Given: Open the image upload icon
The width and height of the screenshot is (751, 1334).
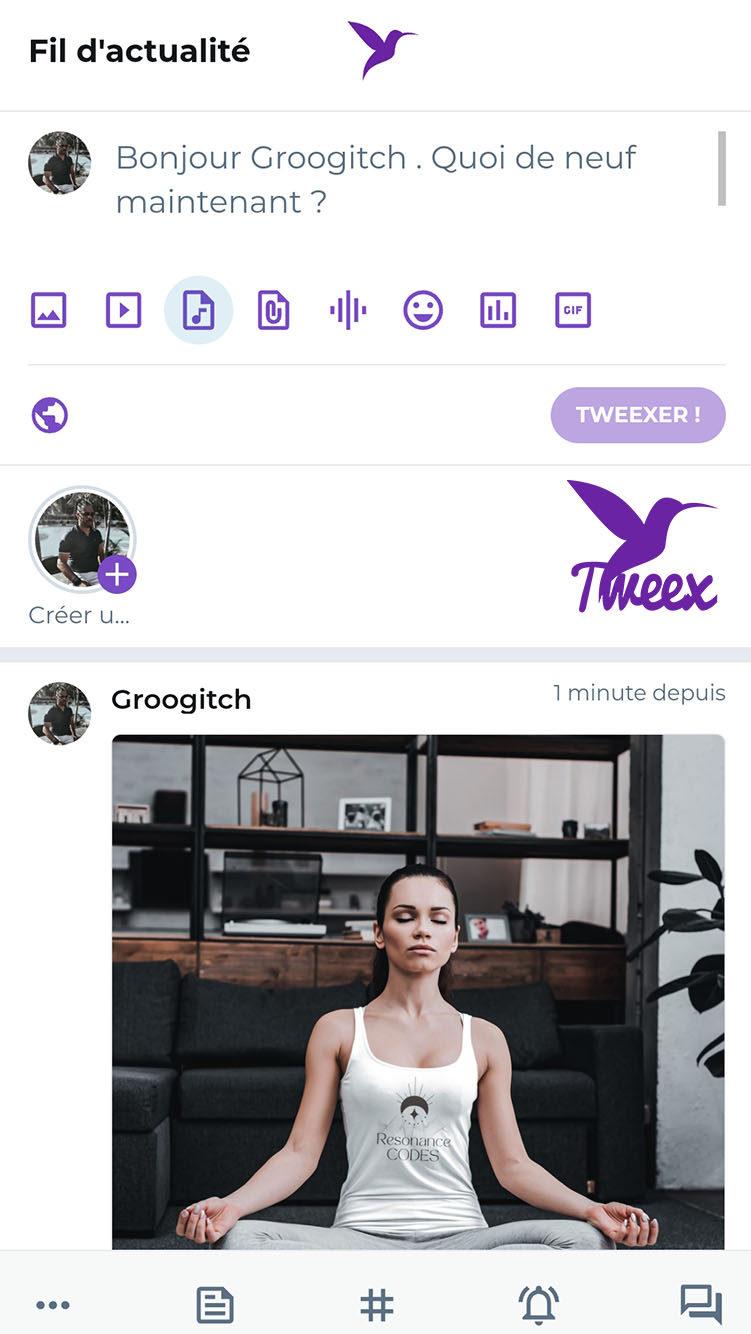Looking at the screenshot, I should [x=48, y=310].
